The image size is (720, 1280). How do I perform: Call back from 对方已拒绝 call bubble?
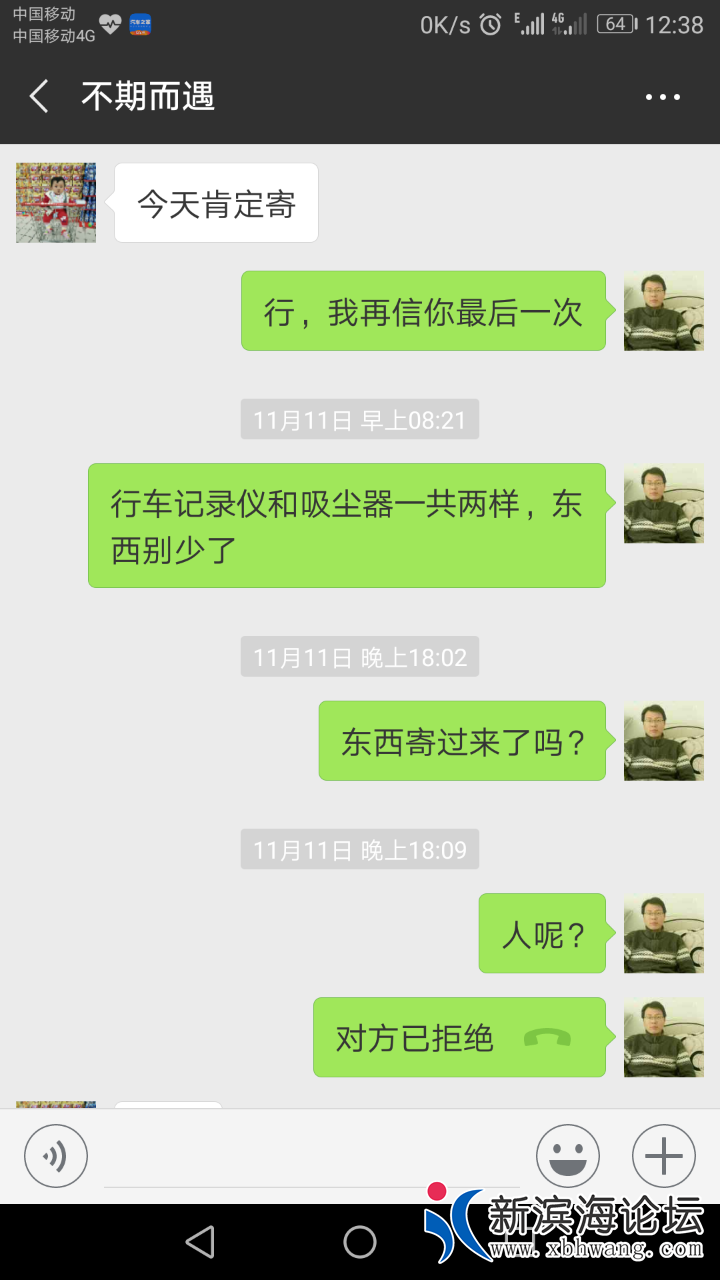(x=459, y=1037)
